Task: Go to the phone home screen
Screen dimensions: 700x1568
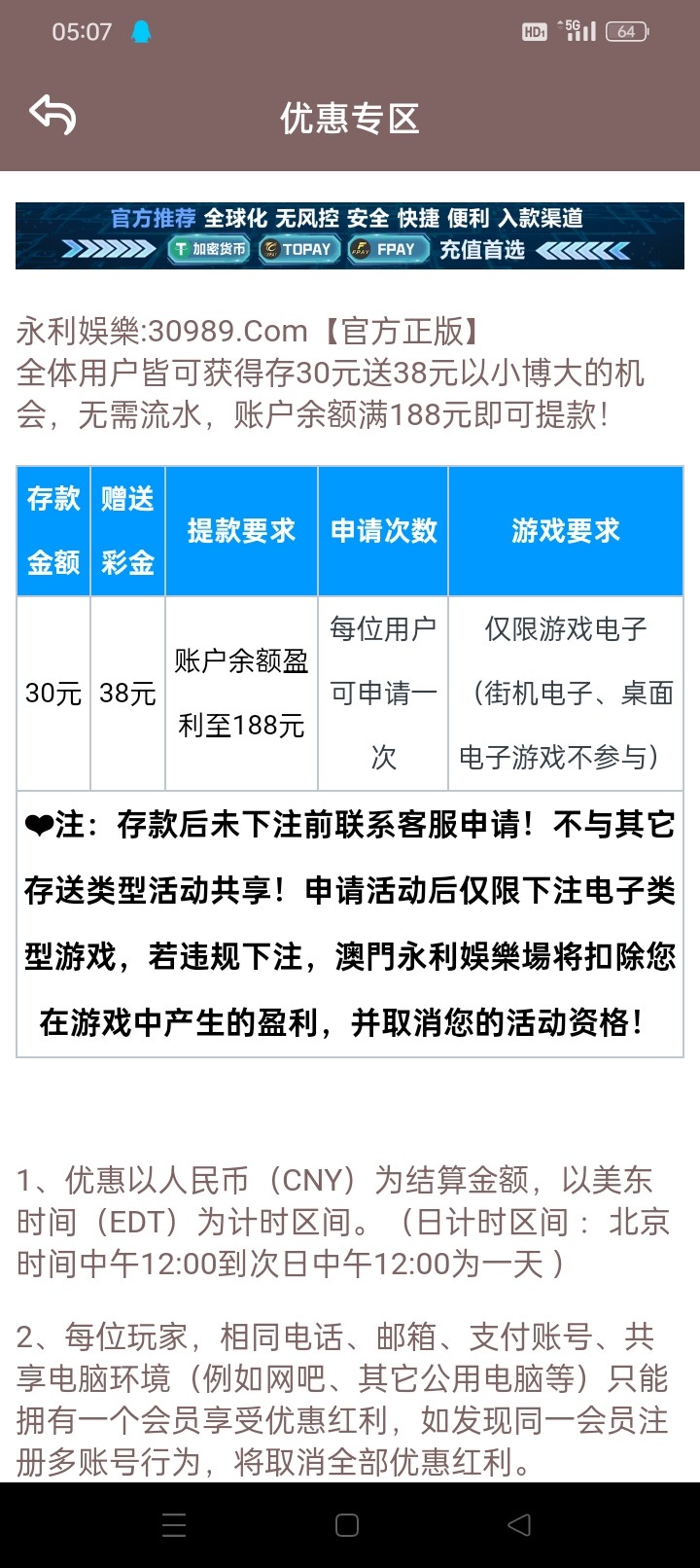Action: click(x=347, y=1525)
